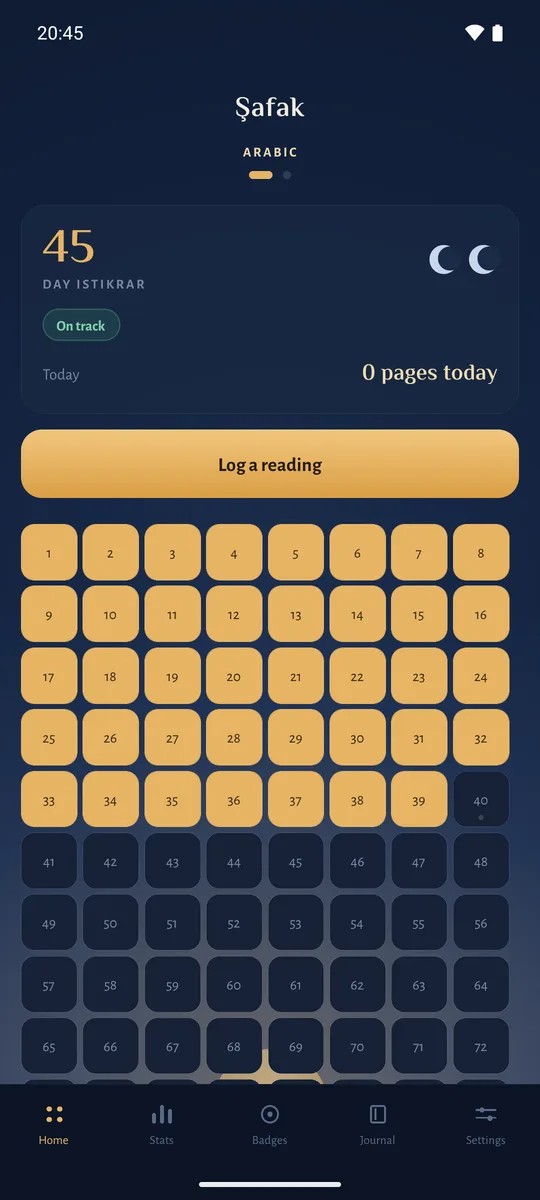The width and height of the screenshot is (540, 1200).
Task: Open page tile 40
Action: [x=481, y=799]
